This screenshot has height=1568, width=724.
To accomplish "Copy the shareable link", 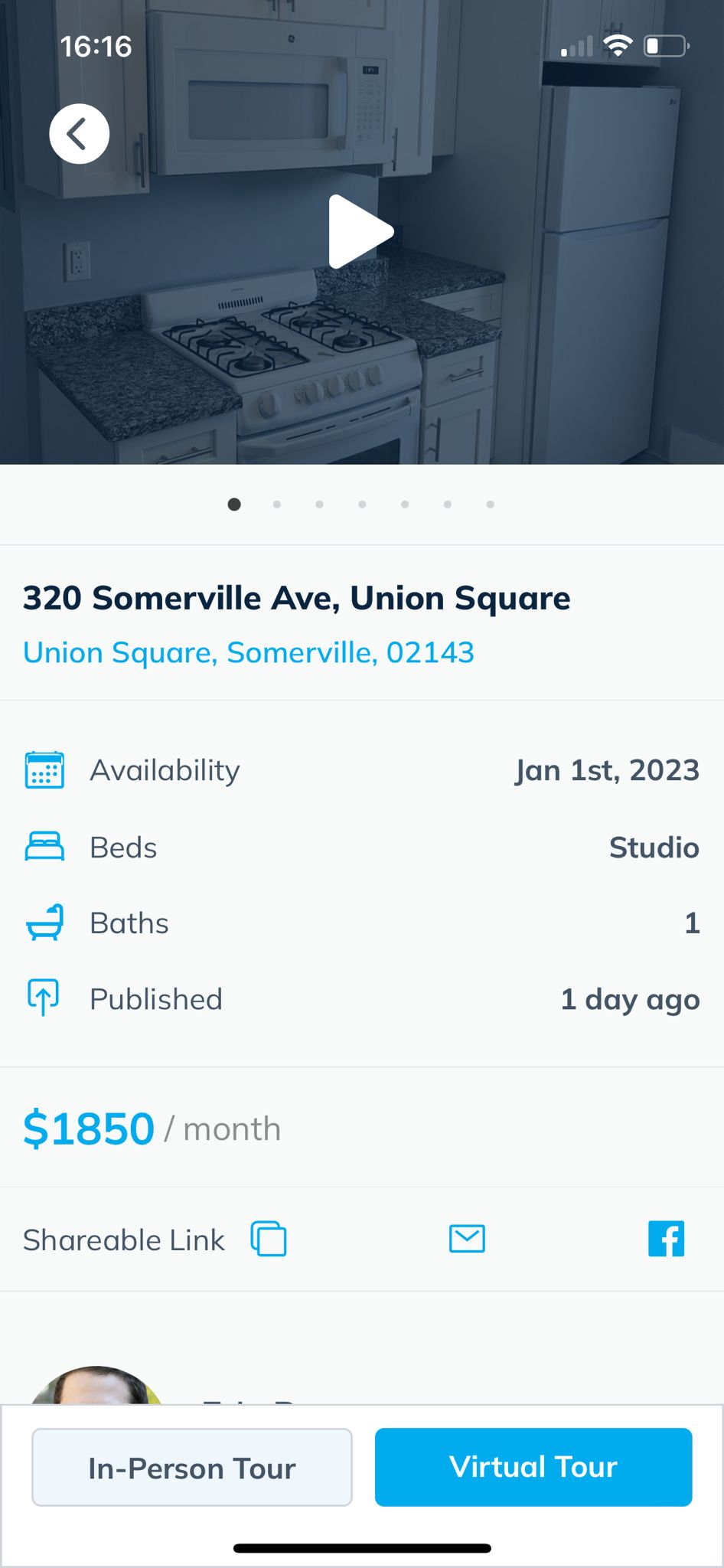I will pyautogui.click(x=269, y=1239).
